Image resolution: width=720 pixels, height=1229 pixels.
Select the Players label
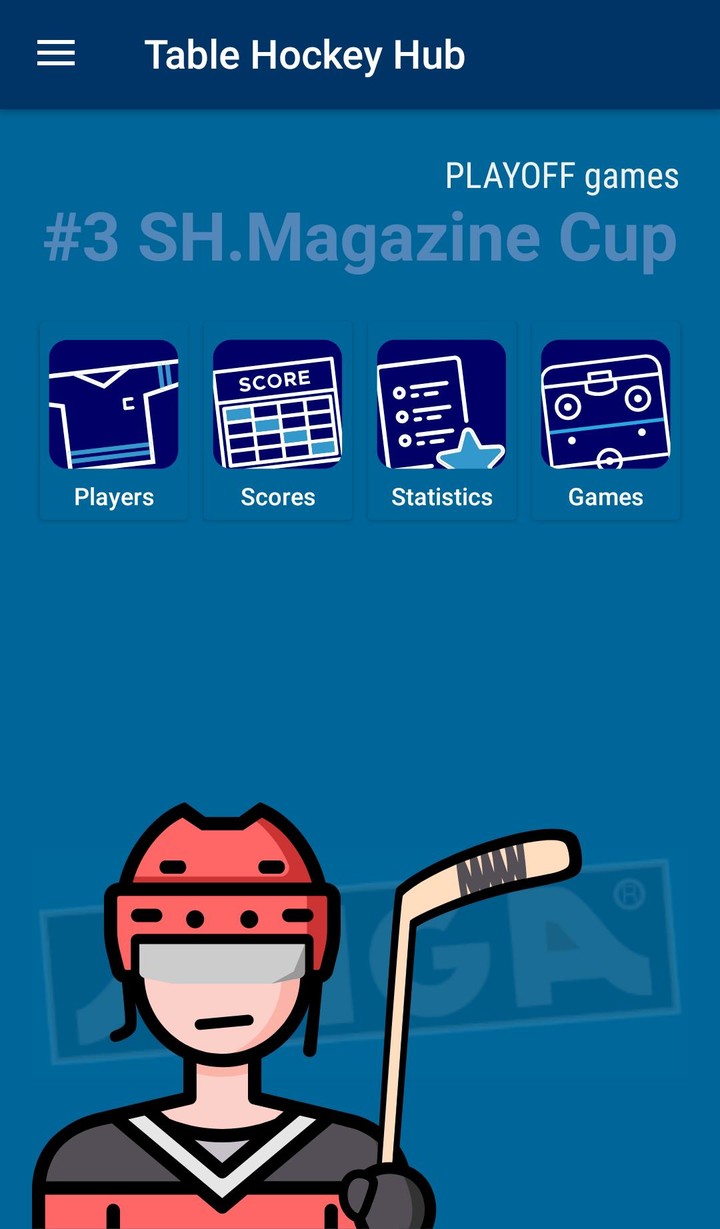point(113,496)
